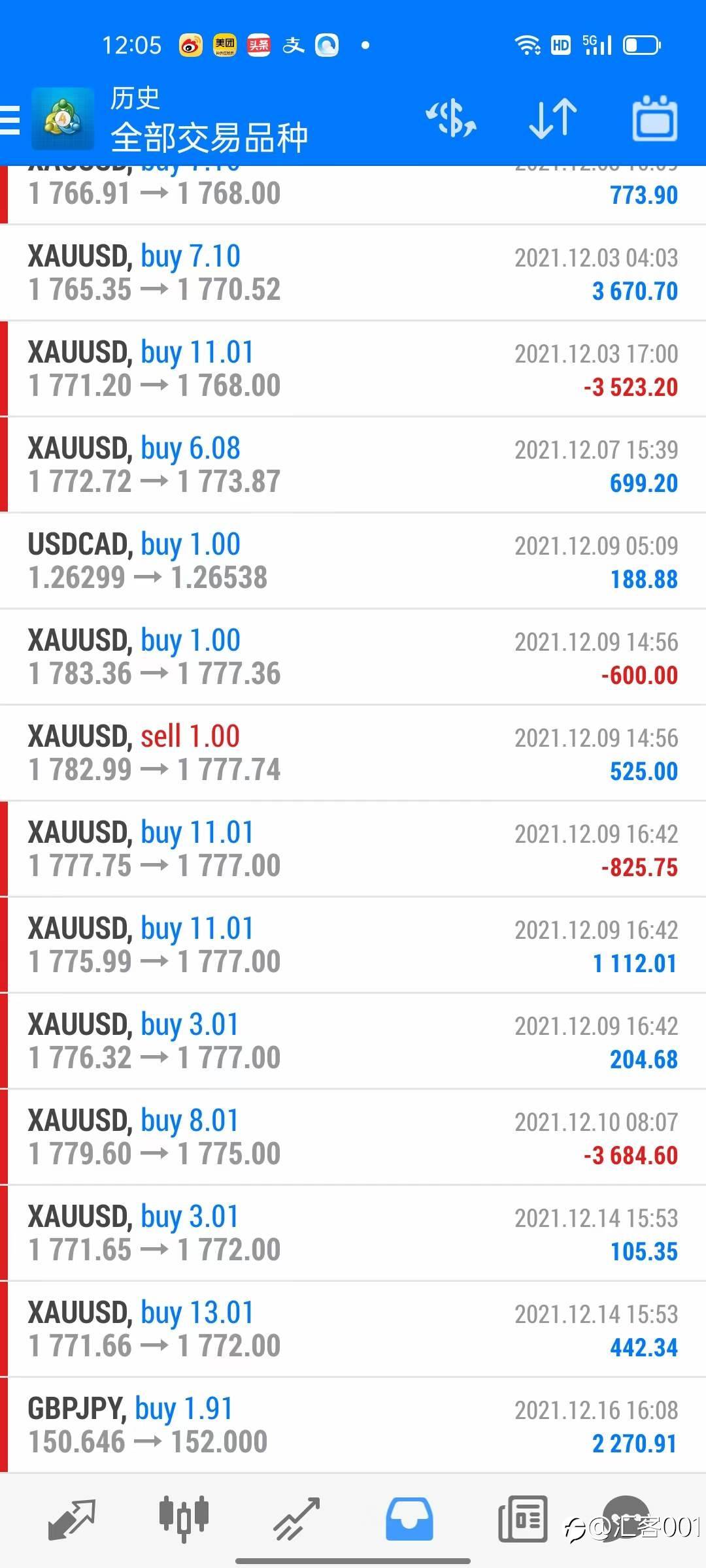This screenshot has width=706, height=1568.
Task: Open the News tab
Action: [x=522, y=1520]
